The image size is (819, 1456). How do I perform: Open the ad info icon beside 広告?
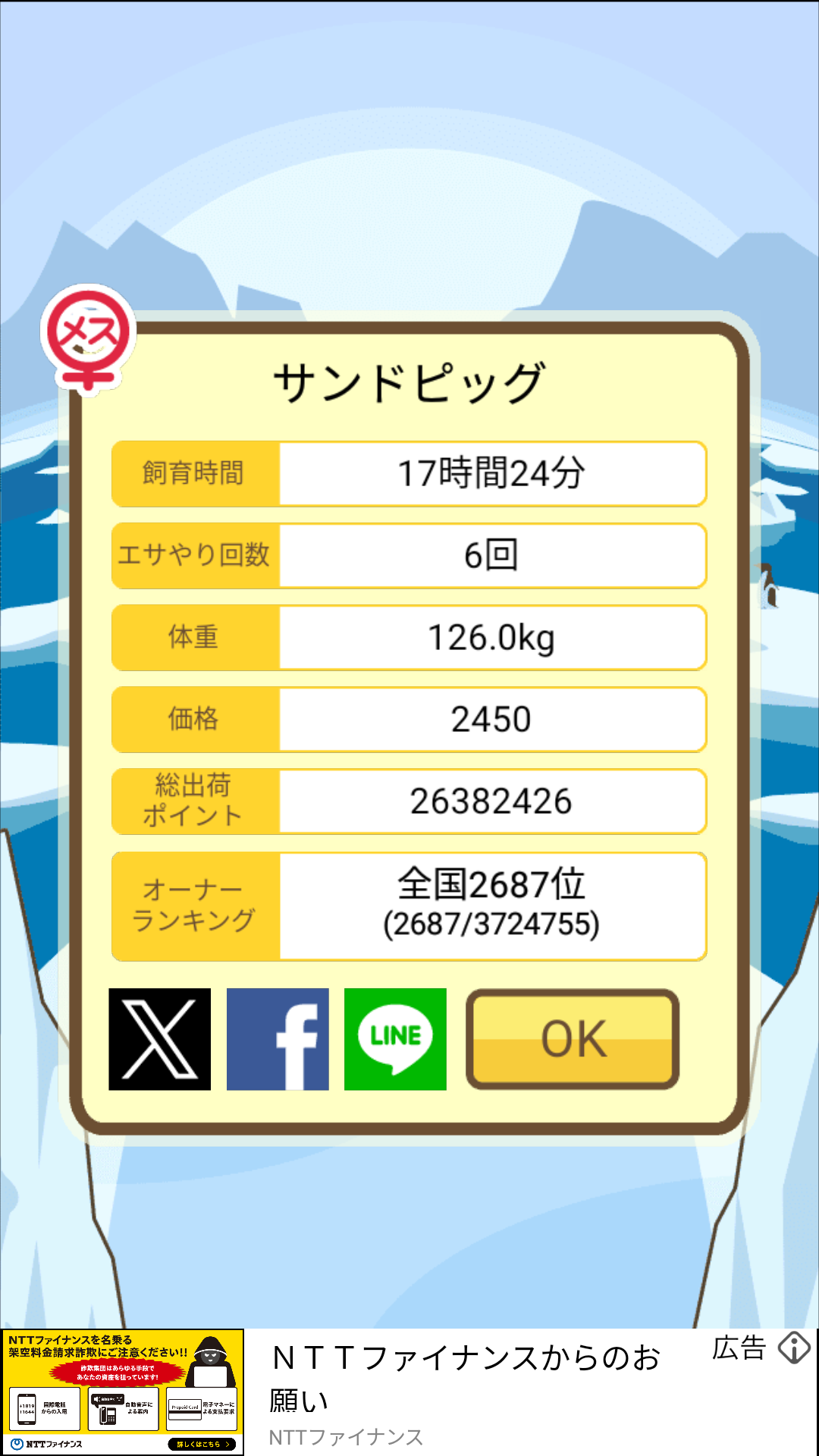click(x=794, y=1348)
